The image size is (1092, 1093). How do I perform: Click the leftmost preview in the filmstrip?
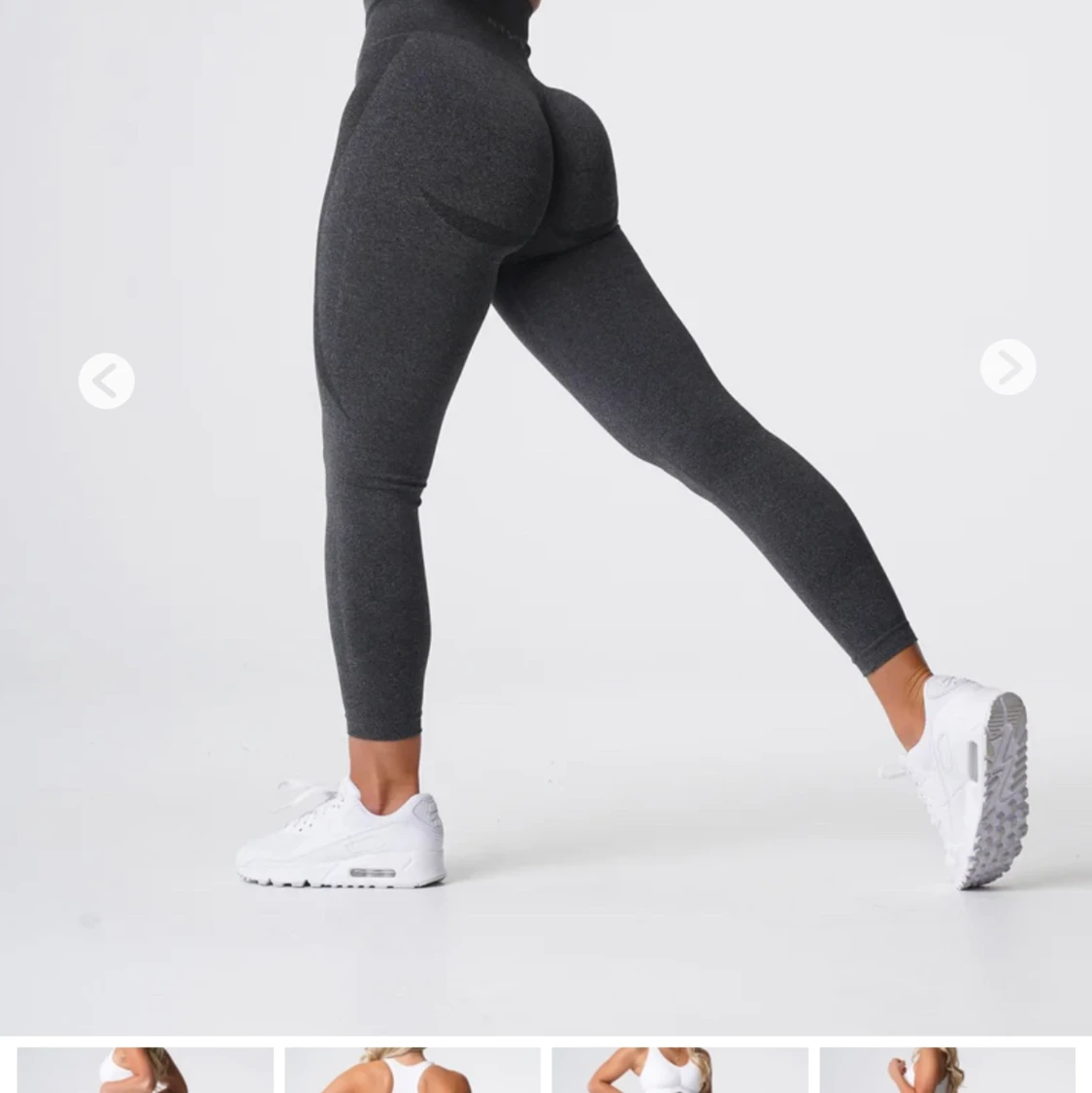coord(144,1073)
